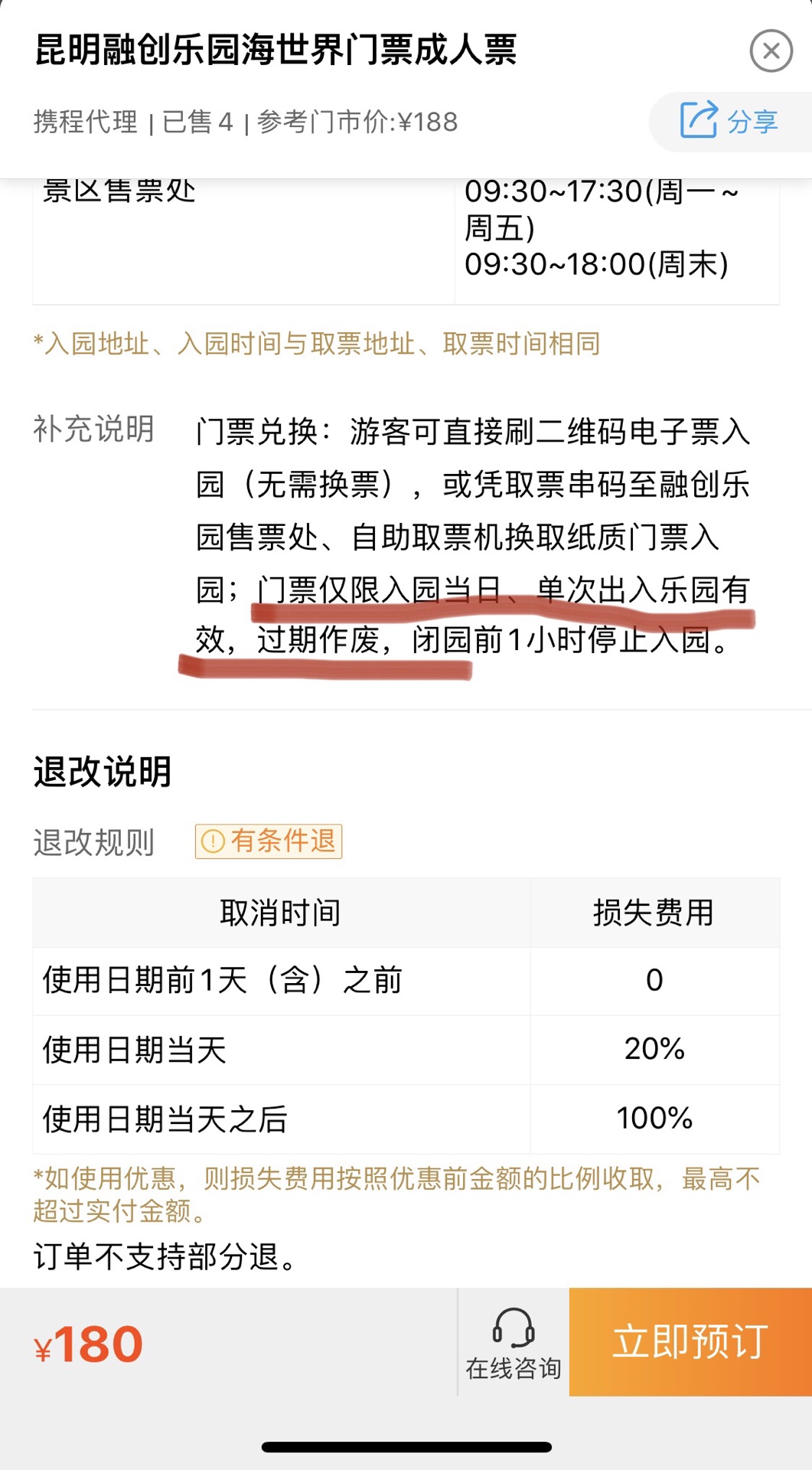Close the ticket details popup
The image size is (812, 1470).
click(771, 51)
